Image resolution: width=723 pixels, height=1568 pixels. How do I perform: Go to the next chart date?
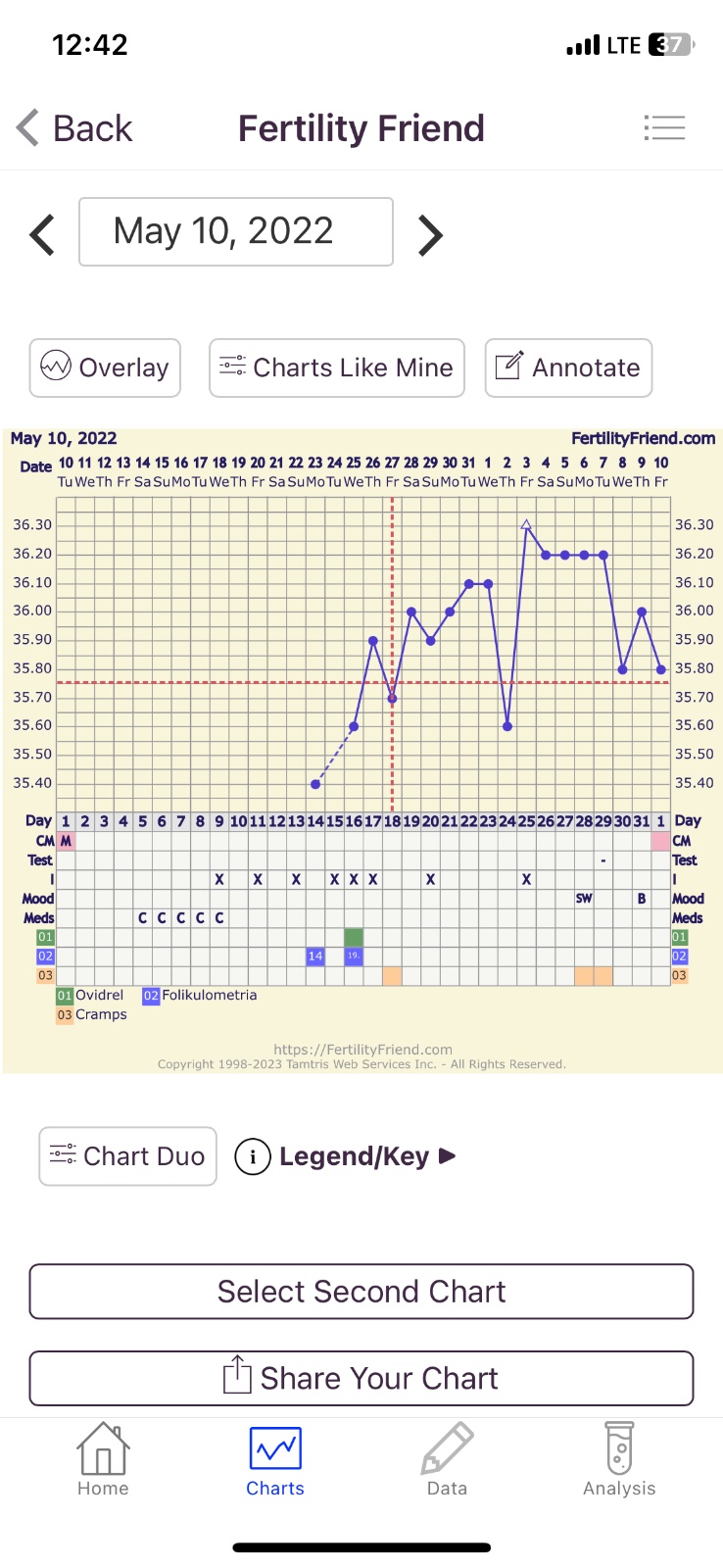click(430, 234)
